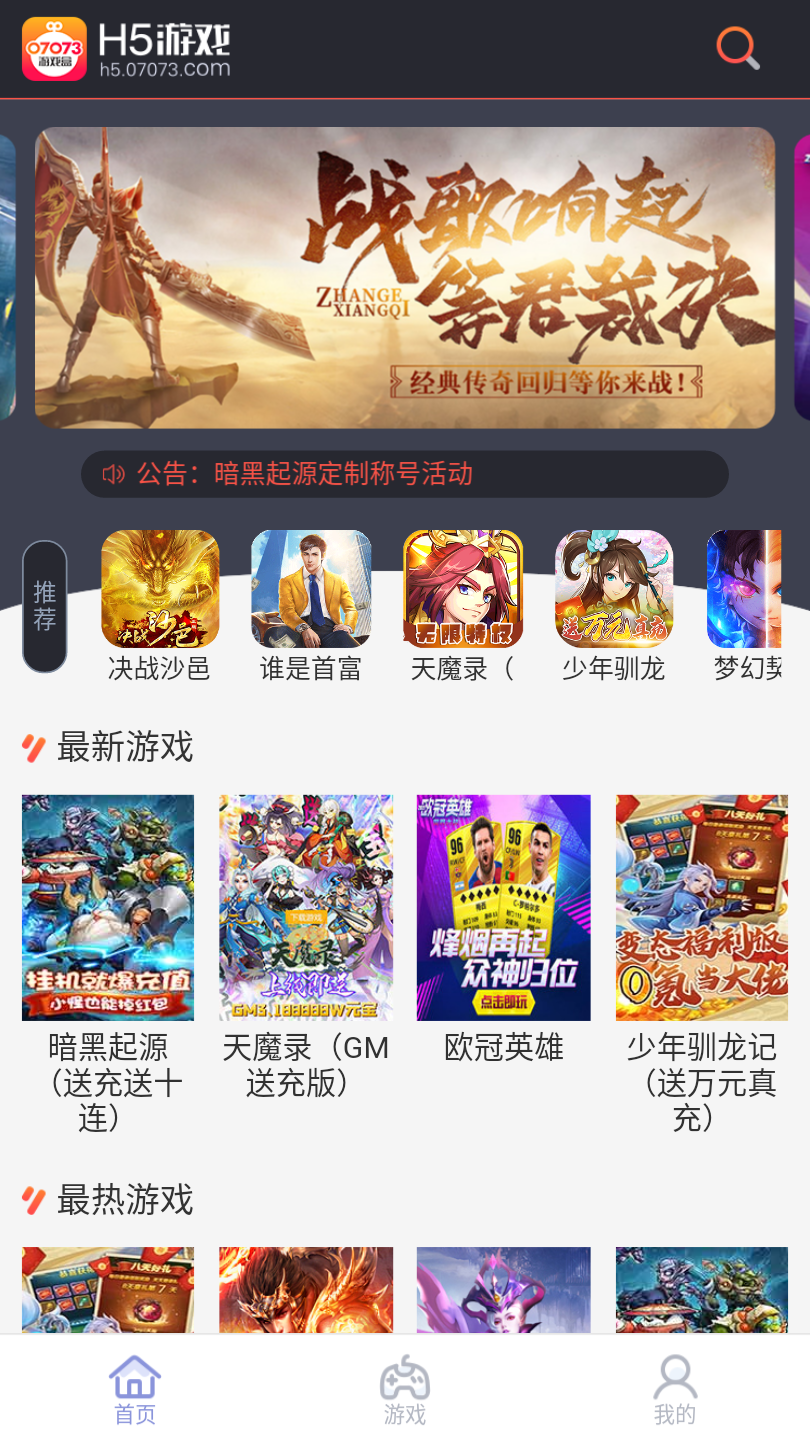Select the 谁是首富 game icon
Image resolution: width=810 pixels, height=1440 pixels.
click(311, 590)
